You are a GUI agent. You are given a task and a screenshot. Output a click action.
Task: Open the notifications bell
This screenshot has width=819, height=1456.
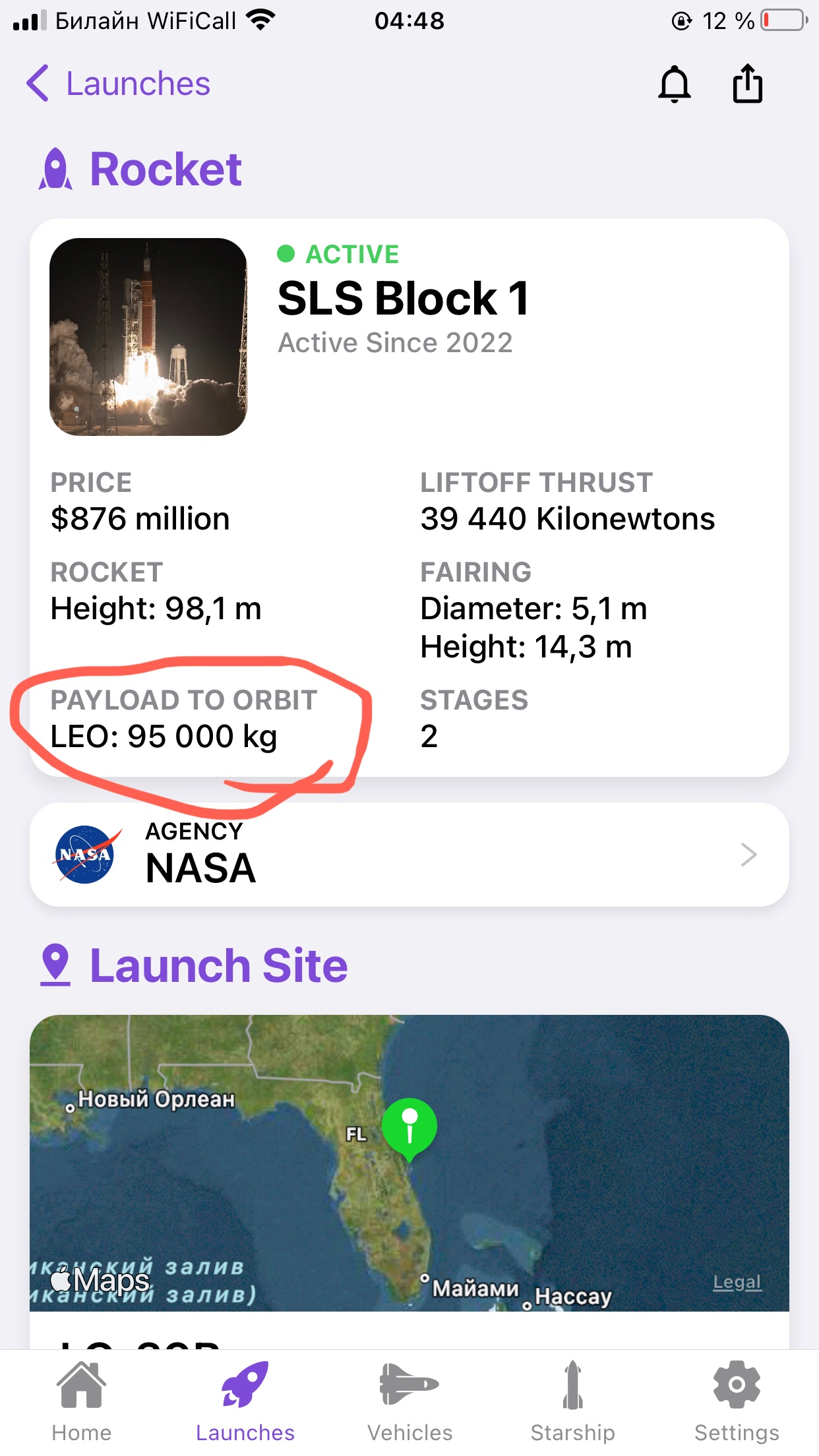(x=674, y=84)
